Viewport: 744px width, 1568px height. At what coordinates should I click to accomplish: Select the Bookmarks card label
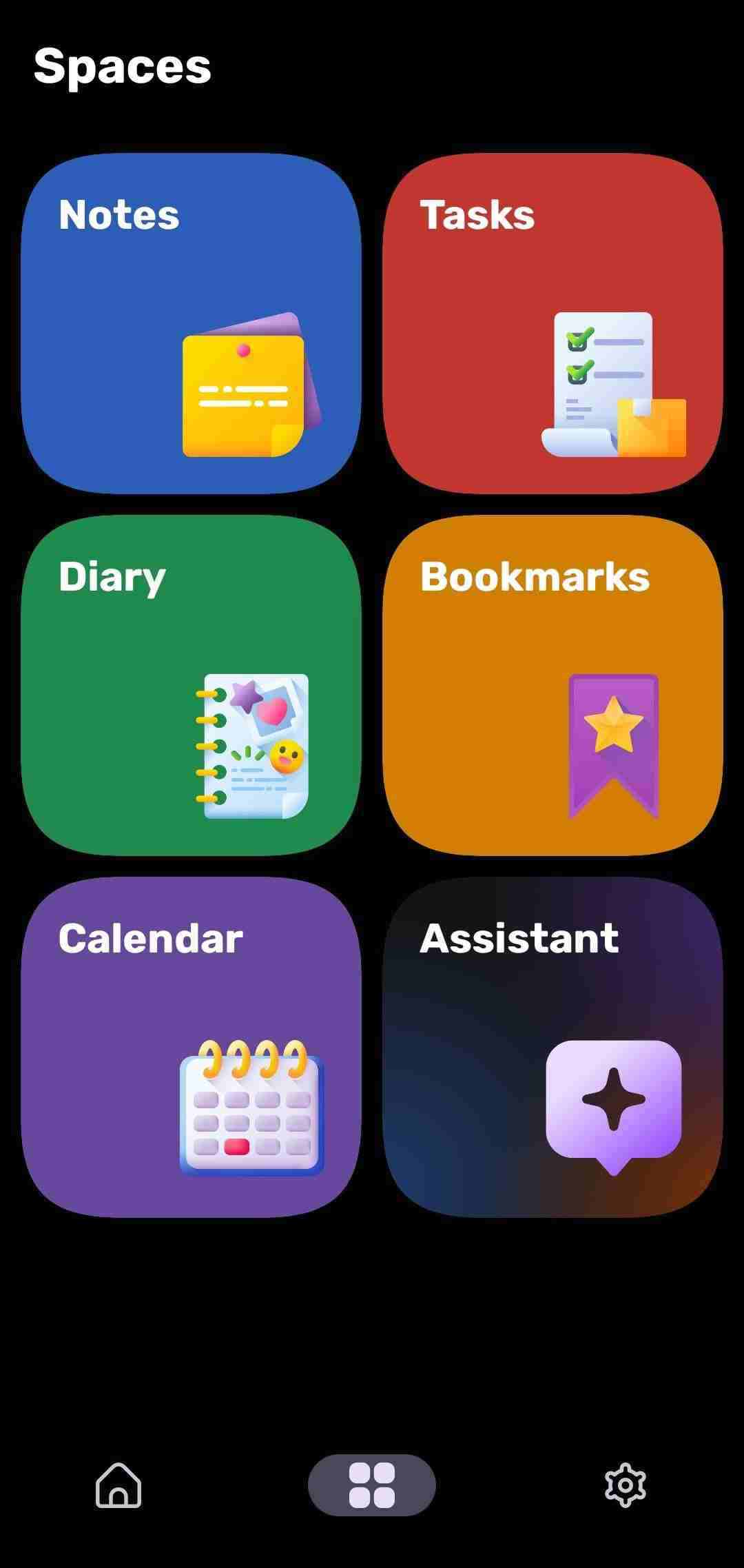(x=535, y=579)
